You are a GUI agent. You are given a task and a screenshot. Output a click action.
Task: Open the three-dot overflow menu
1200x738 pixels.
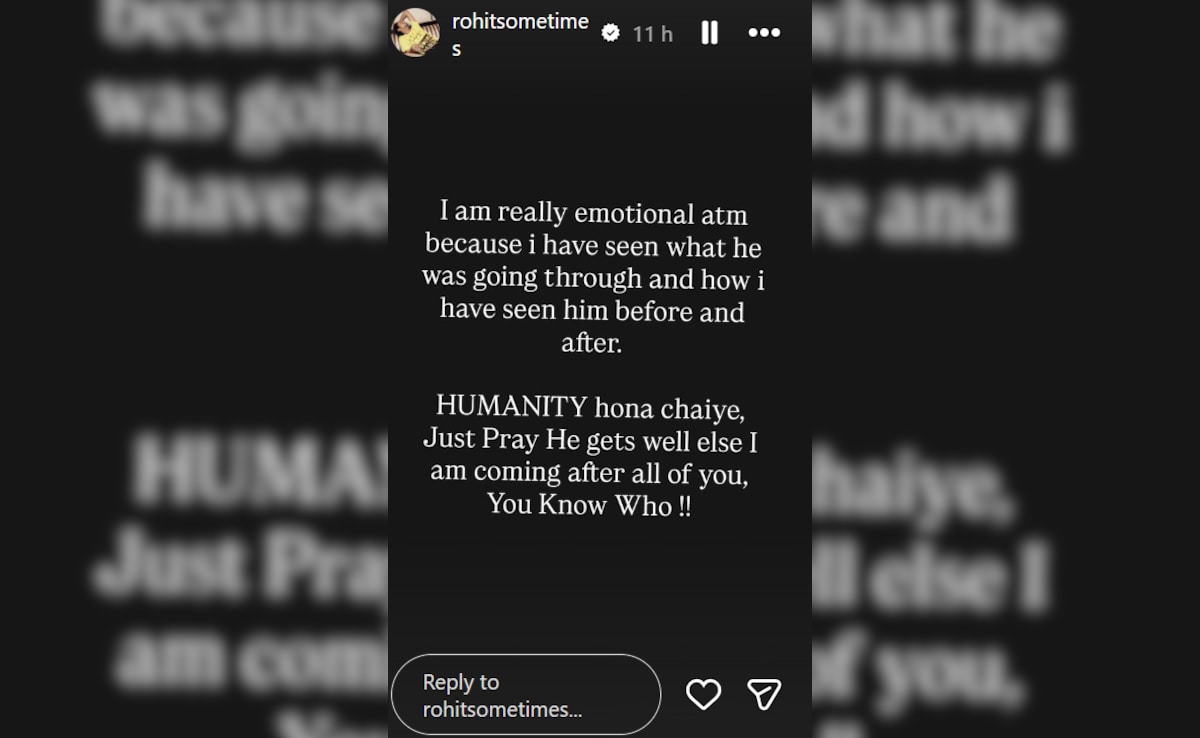click(764, 33)
